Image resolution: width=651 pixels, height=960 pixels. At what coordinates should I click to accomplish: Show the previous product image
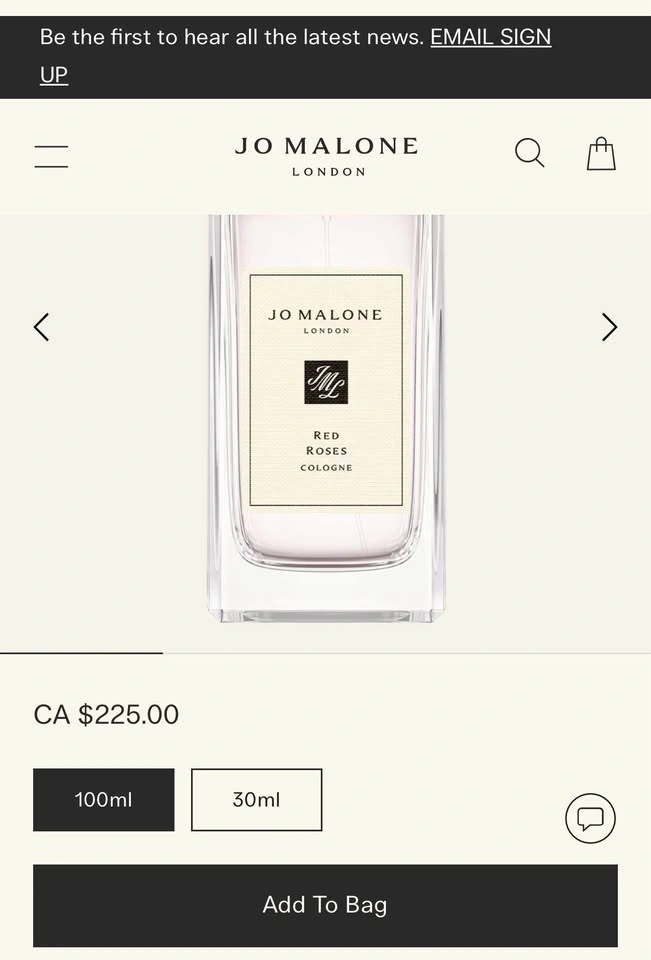click(42, 327)
